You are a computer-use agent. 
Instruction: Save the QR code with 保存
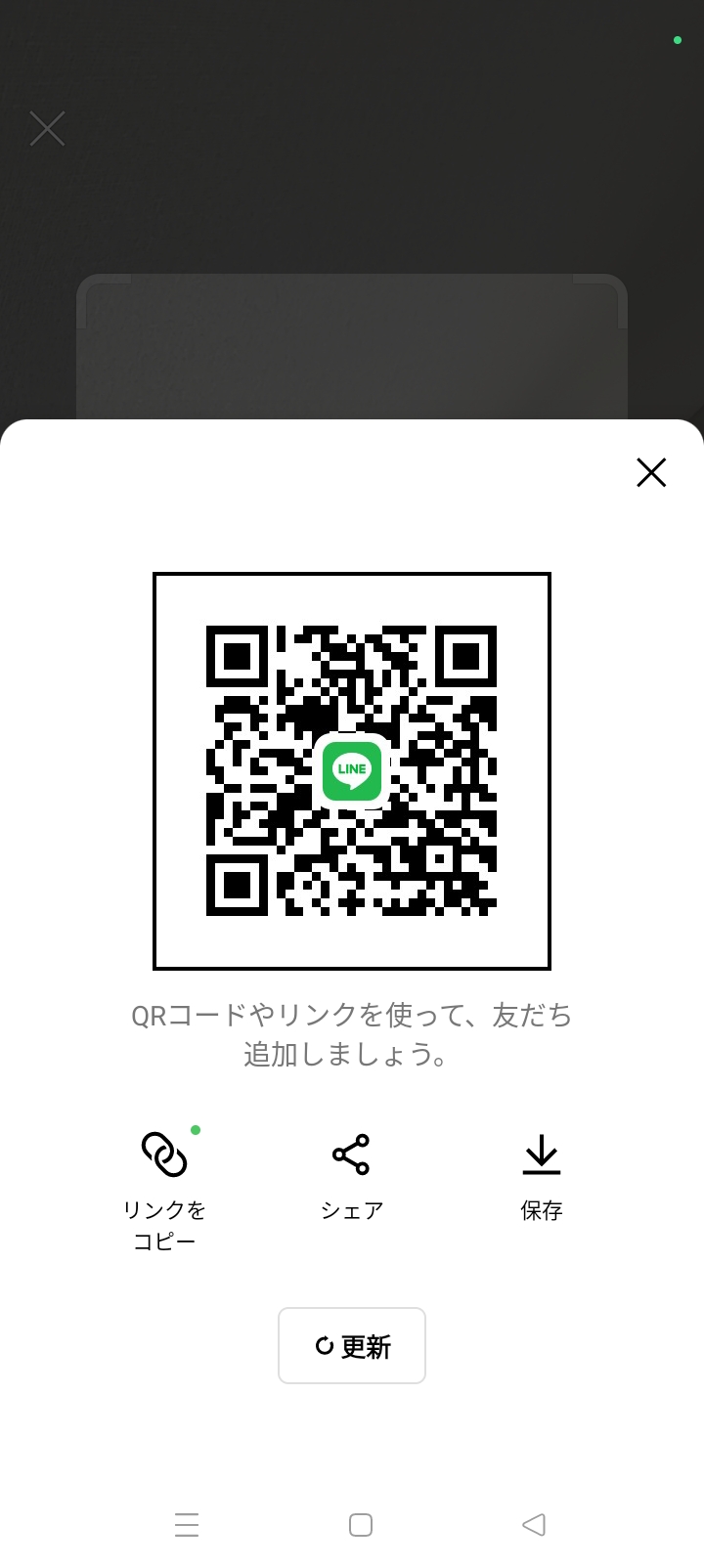[542, 1177]
